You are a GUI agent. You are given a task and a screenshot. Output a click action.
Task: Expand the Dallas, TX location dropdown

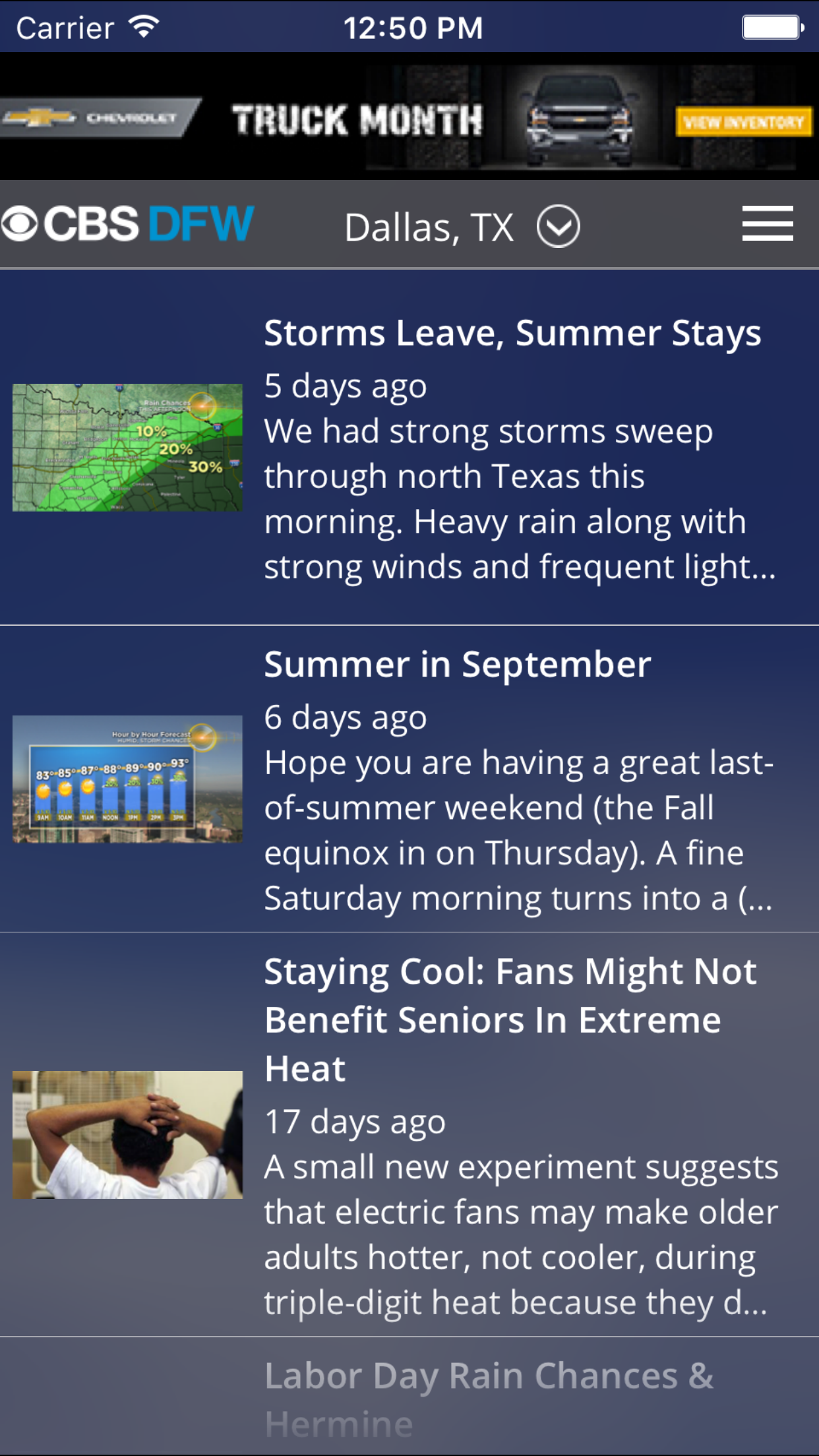click(x=558, y=226)
